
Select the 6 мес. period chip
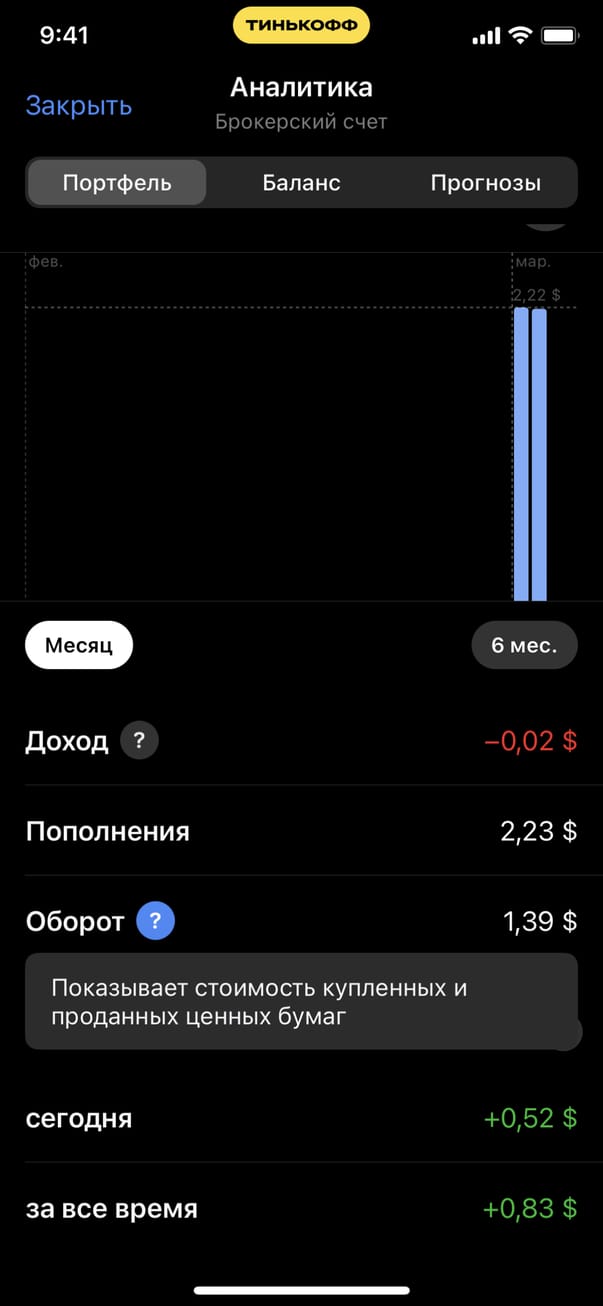click(x=525, y=645)
